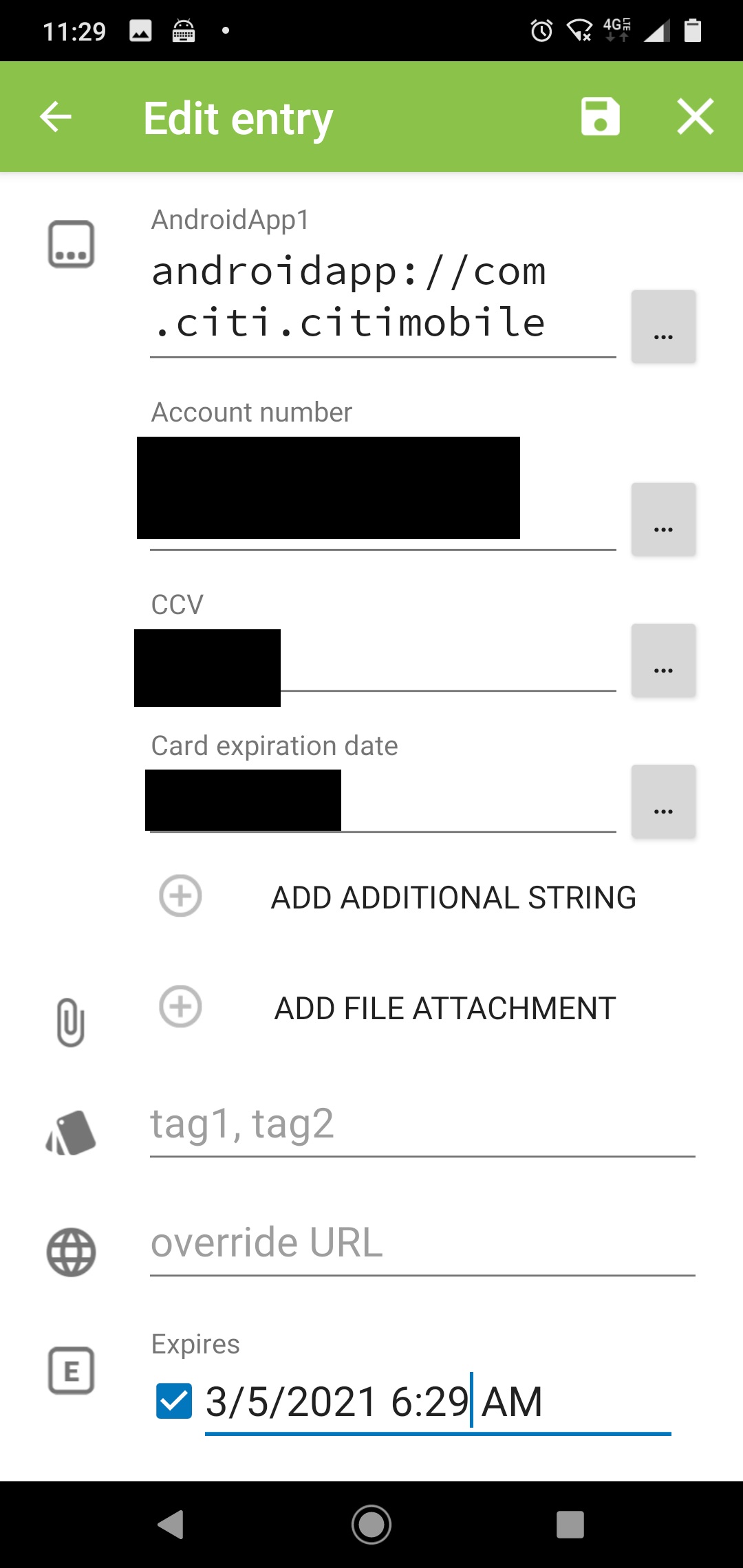Open options menu for the CCV field
Image resolution: width=743 pixels, height=1568 pixels.
click(x=663, y=661)
